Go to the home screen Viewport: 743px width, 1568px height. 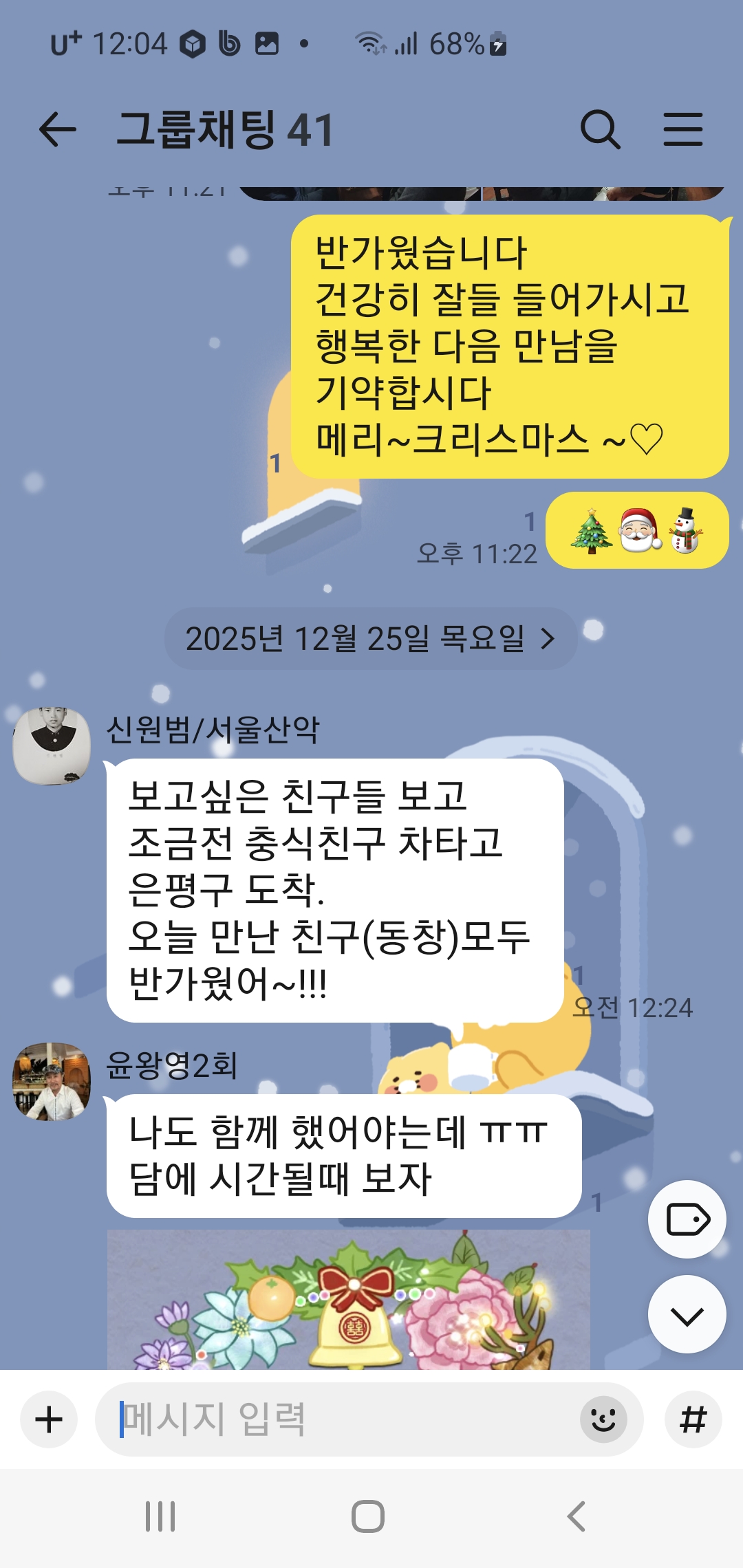click(368, 1516)
